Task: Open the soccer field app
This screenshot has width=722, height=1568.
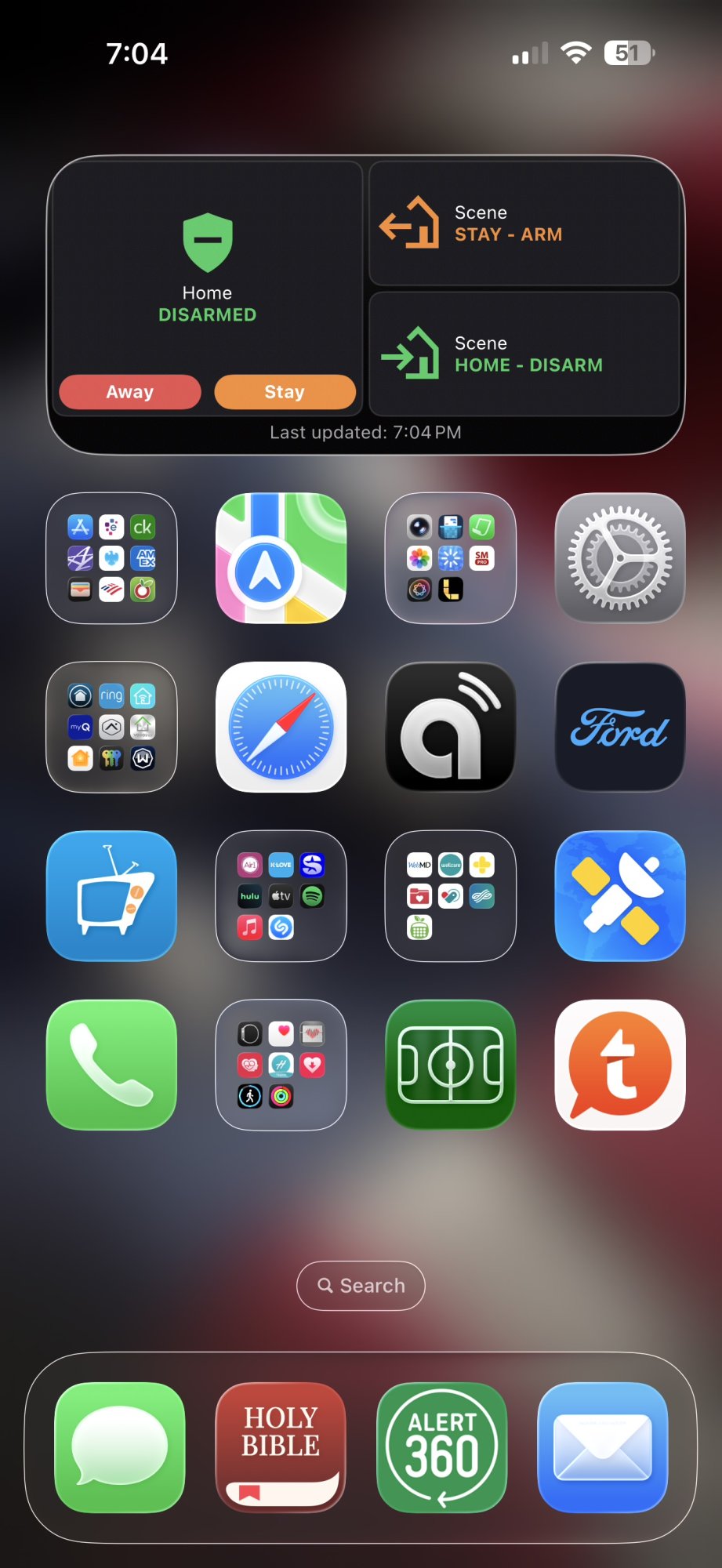Action: pyautogui.click(x=450, y=1065)
